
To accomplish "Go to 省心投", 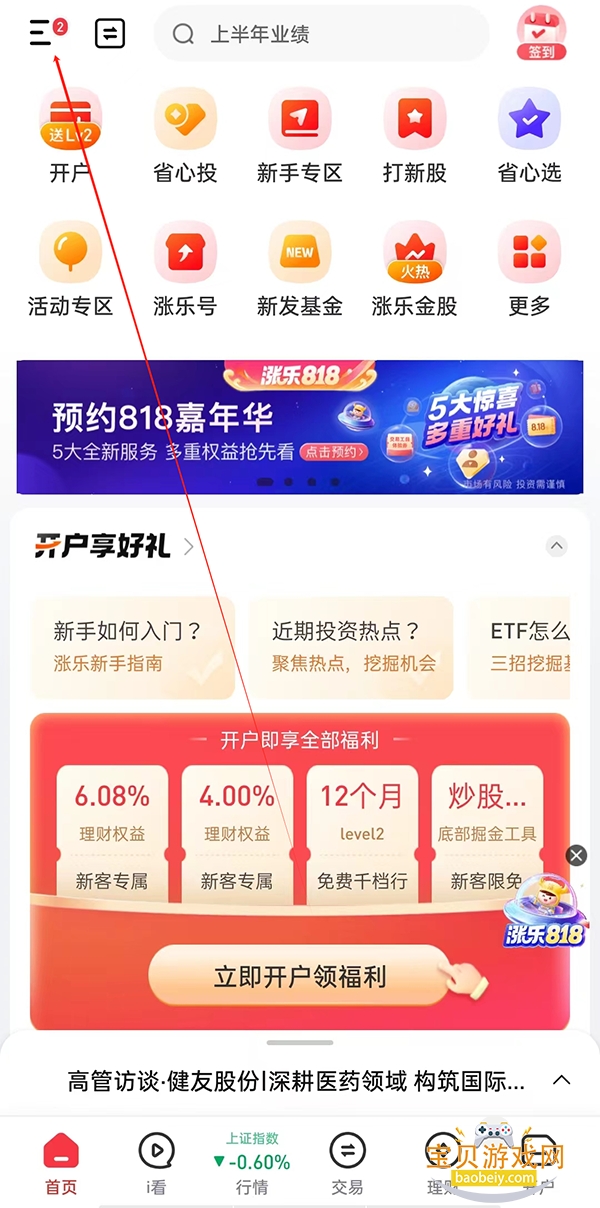I will [185, 137].
